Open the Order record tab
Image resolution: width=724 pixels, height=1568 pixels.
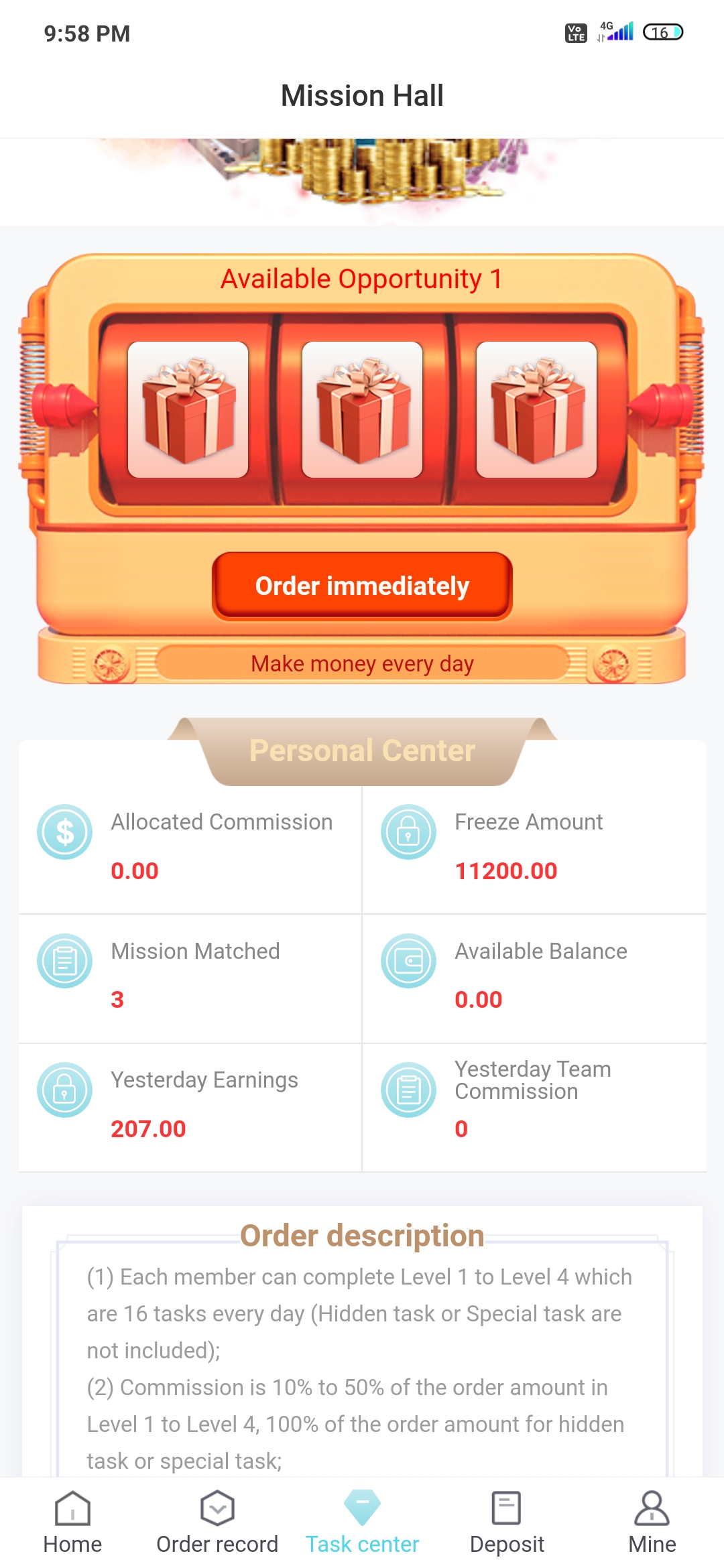[x=217, y=1522]
